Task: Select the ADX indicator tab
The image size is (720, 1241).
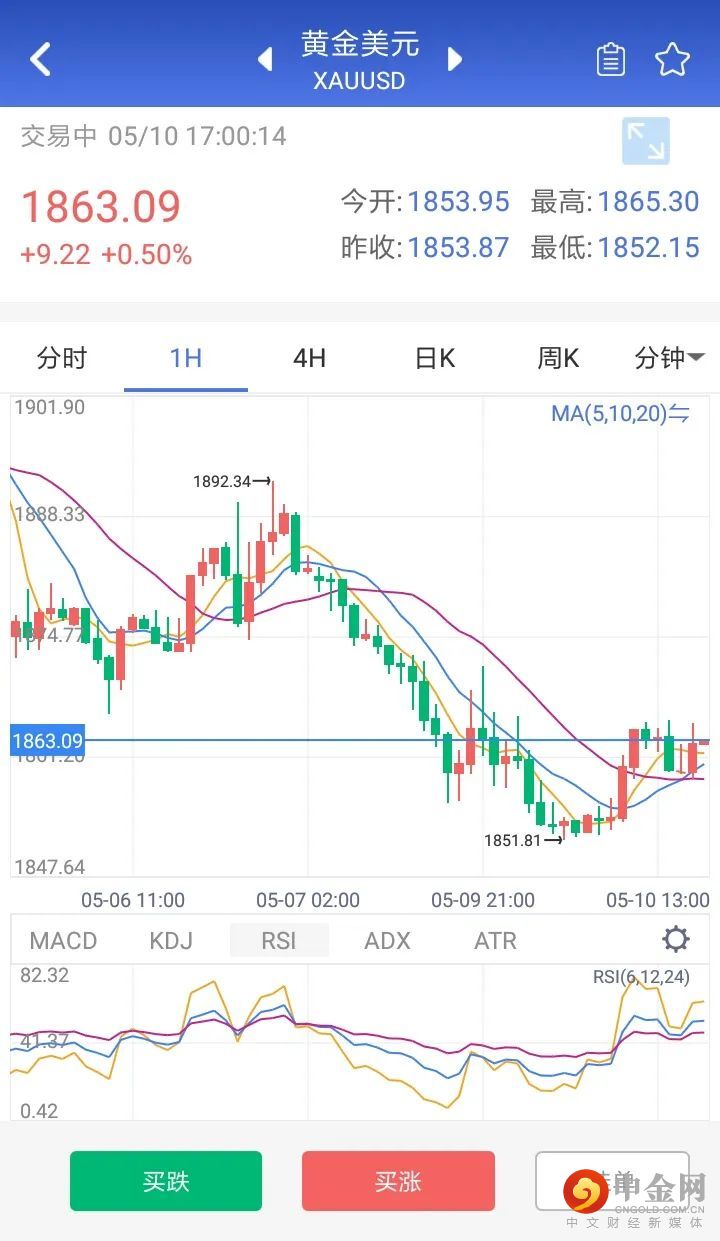Action: tap(387, 941)
